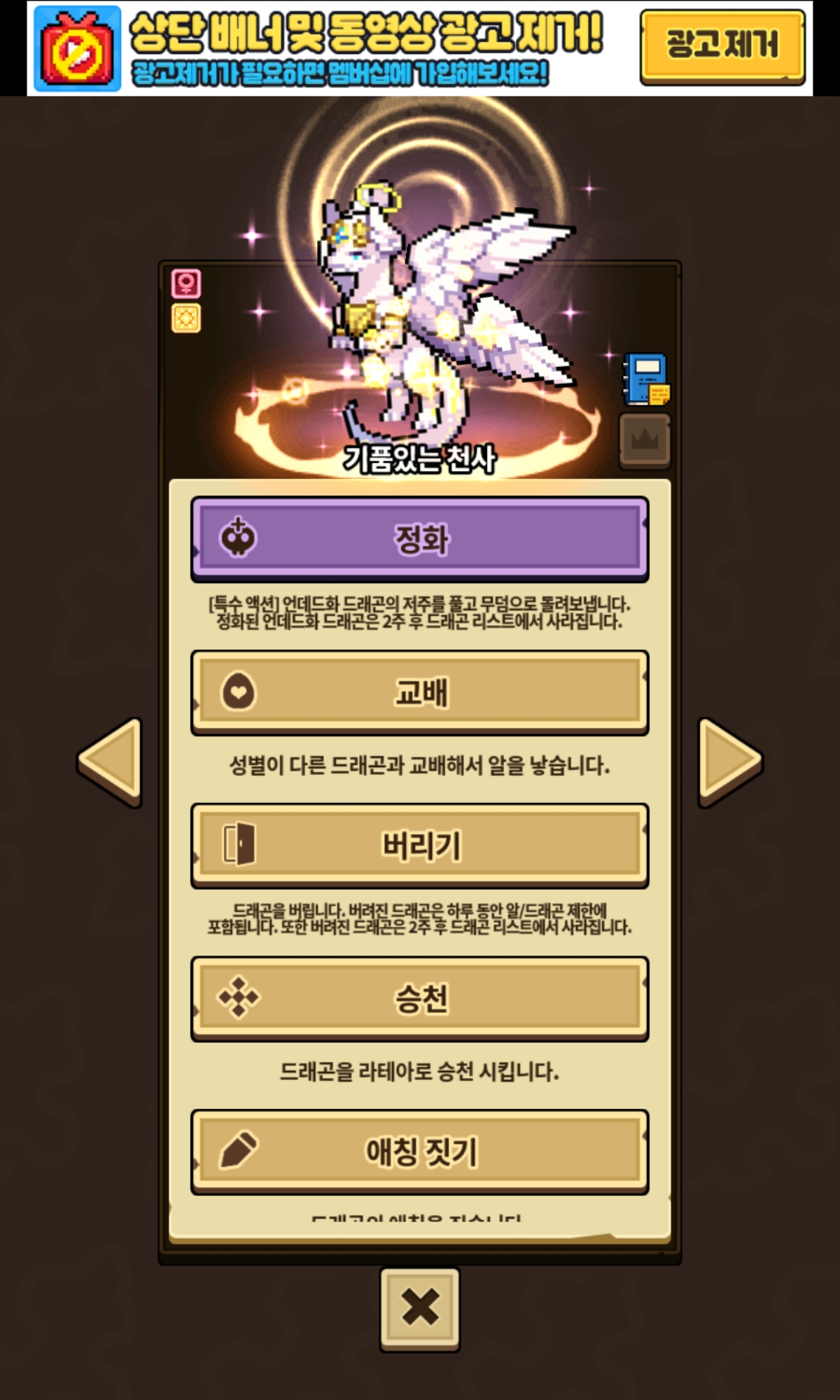This screenshot has width=840, height=1400.
Task: Tap the crown icon button
Action: (645, 440)
